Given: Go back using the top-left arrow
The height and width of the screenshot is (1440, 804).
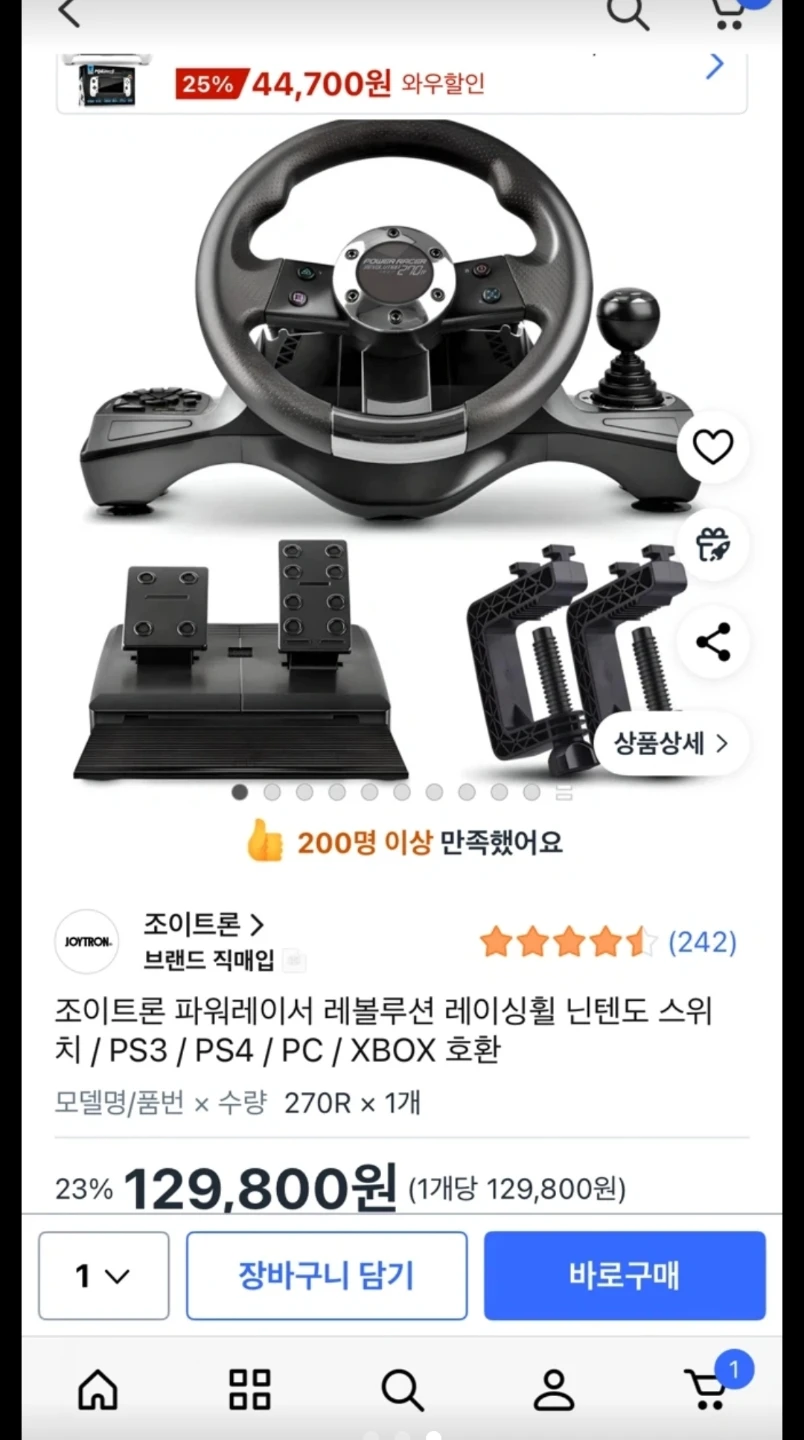Looking at the screenshot, I should pyautogui.click(x=66, y=14).
